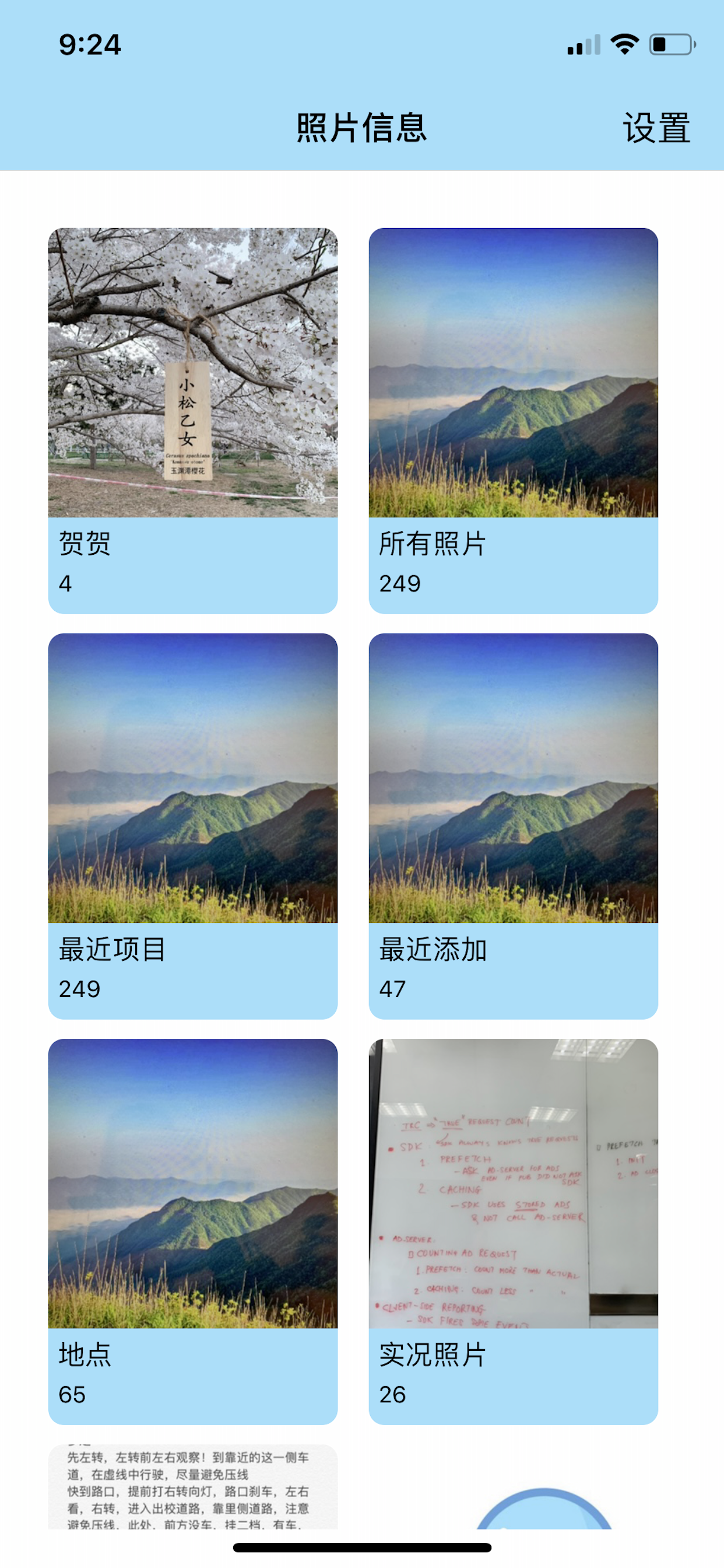Open the 最近项目 album
Screen dimensions: 724x1568
click(x=193, y=826)
